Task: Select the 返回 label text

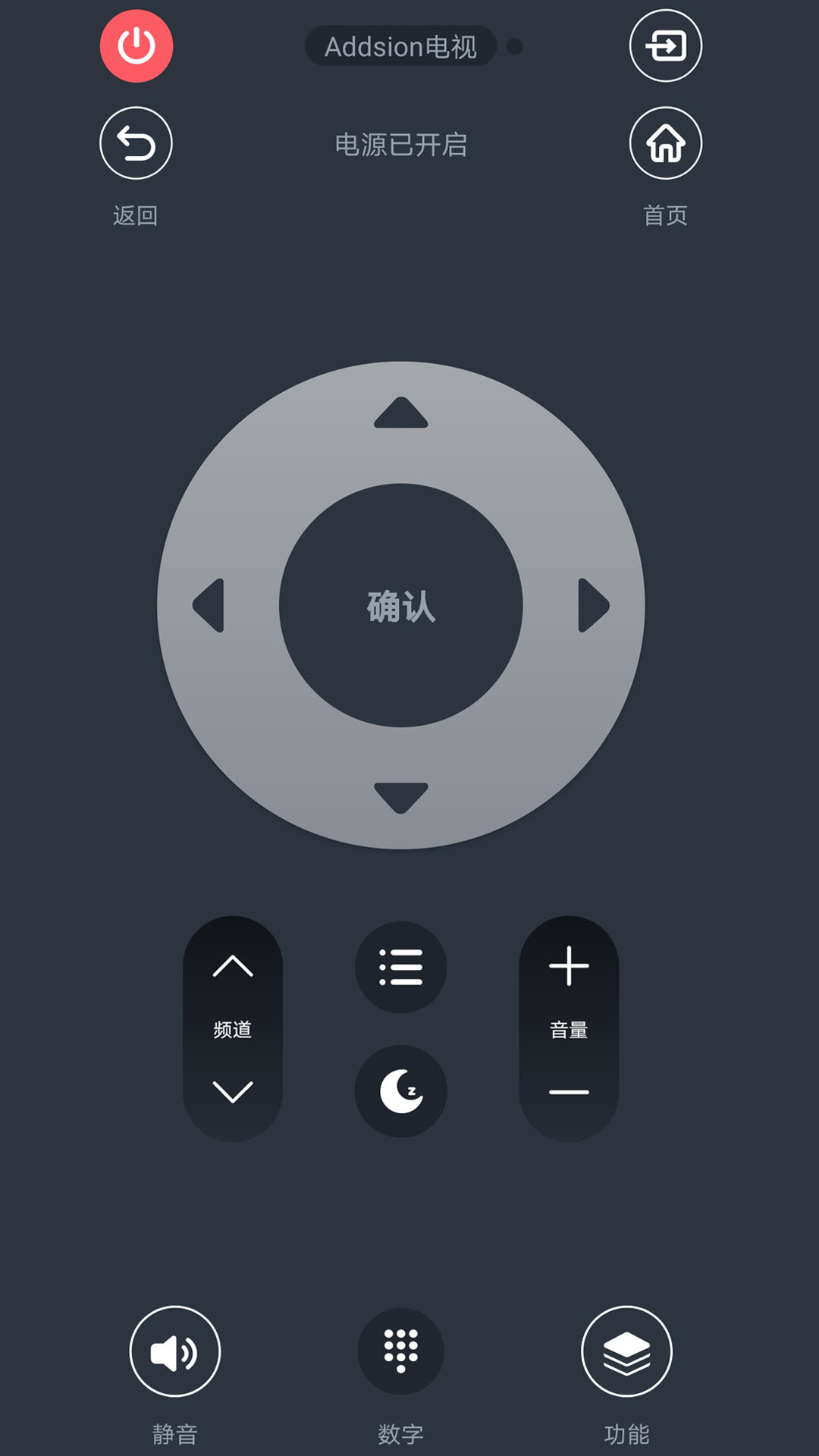Action: pyautogui.click(x=135, y=216)
